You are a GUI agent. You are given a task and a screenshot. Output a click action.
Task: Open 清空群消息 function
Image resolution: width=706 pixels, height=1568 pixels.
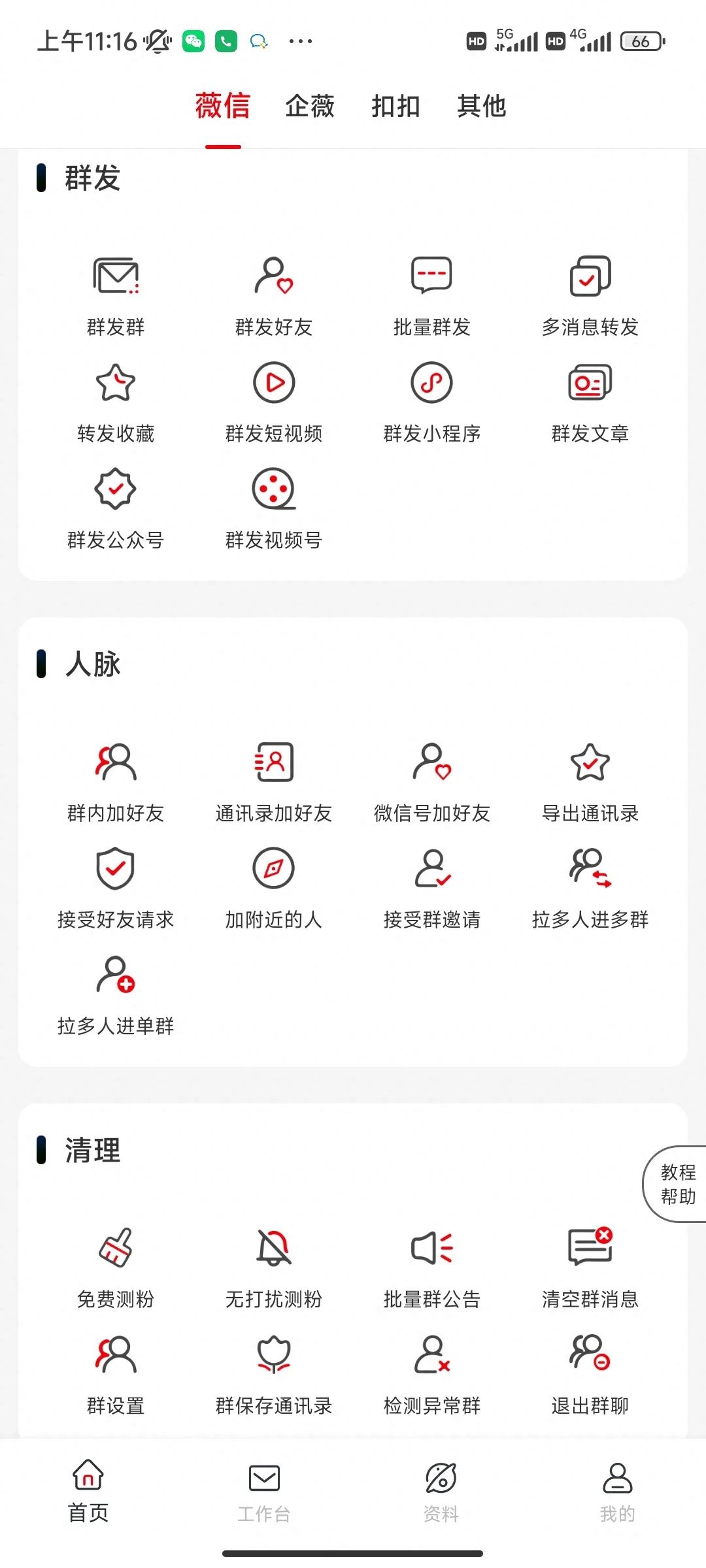[x=590, y=1267]
